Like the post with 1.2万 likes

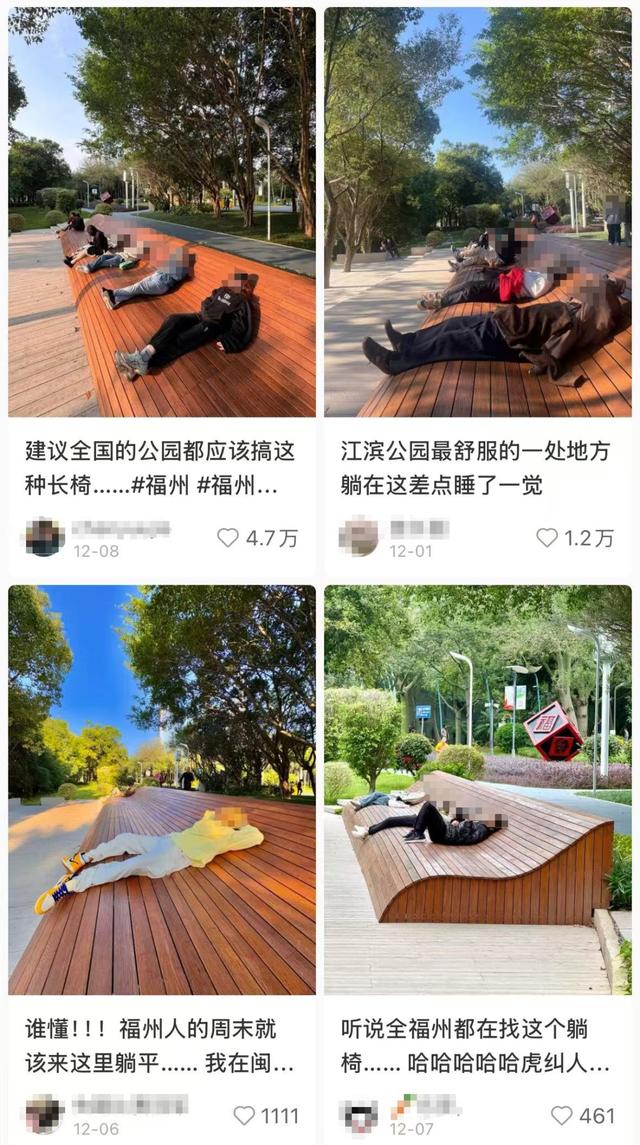click(546, 538)
